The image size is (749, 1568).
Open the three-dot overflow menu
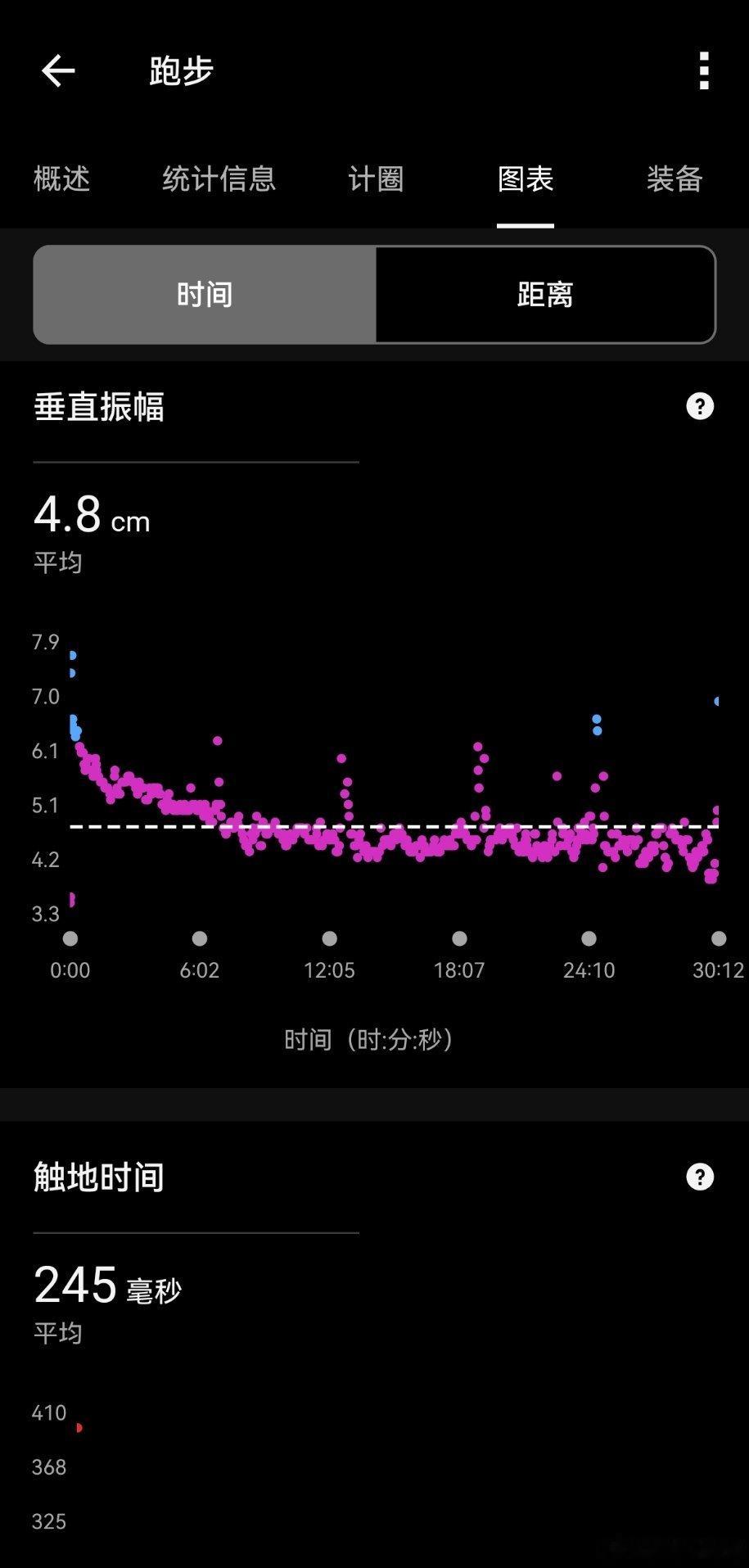point(704,70)
